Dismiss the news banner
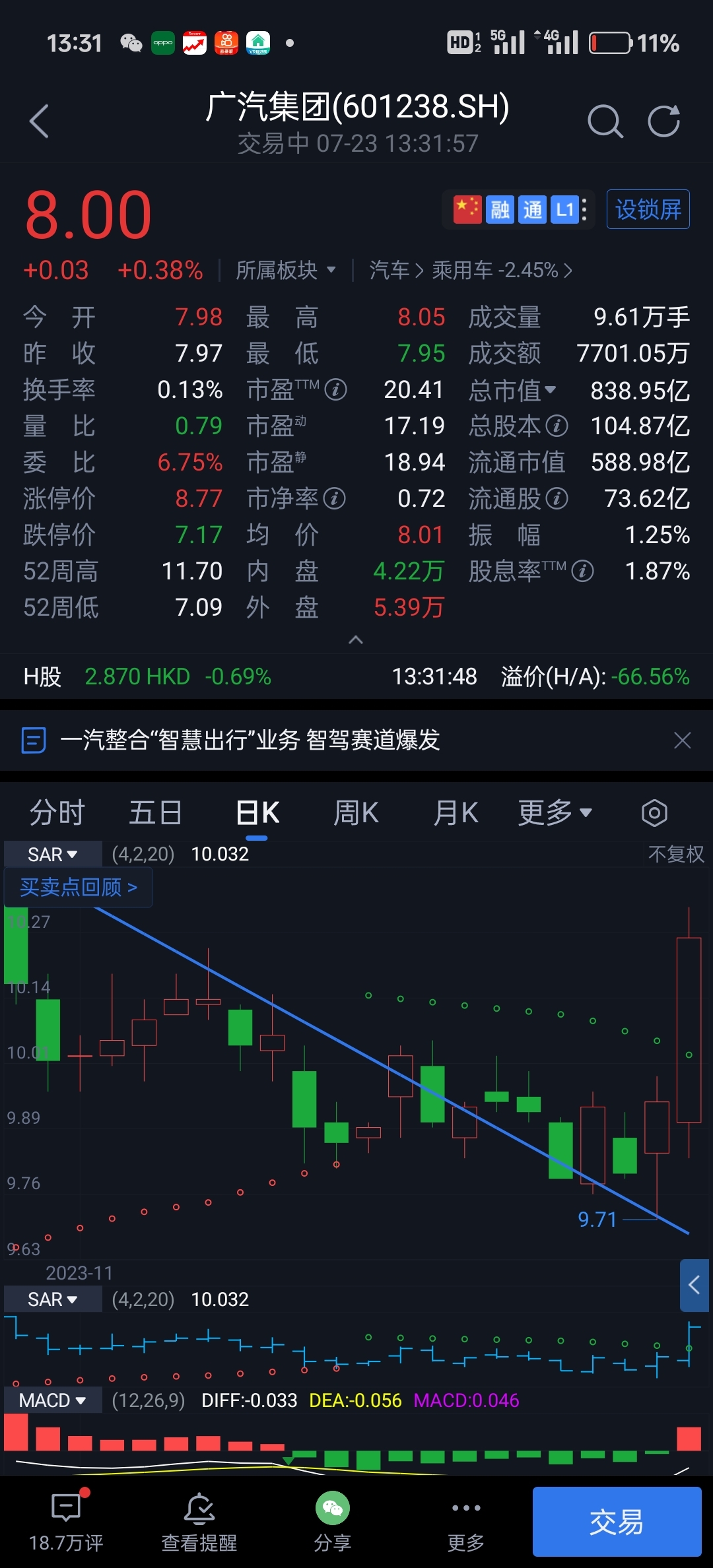The image size is (713, 1568). pyautogui.click(x=682, y=740)
